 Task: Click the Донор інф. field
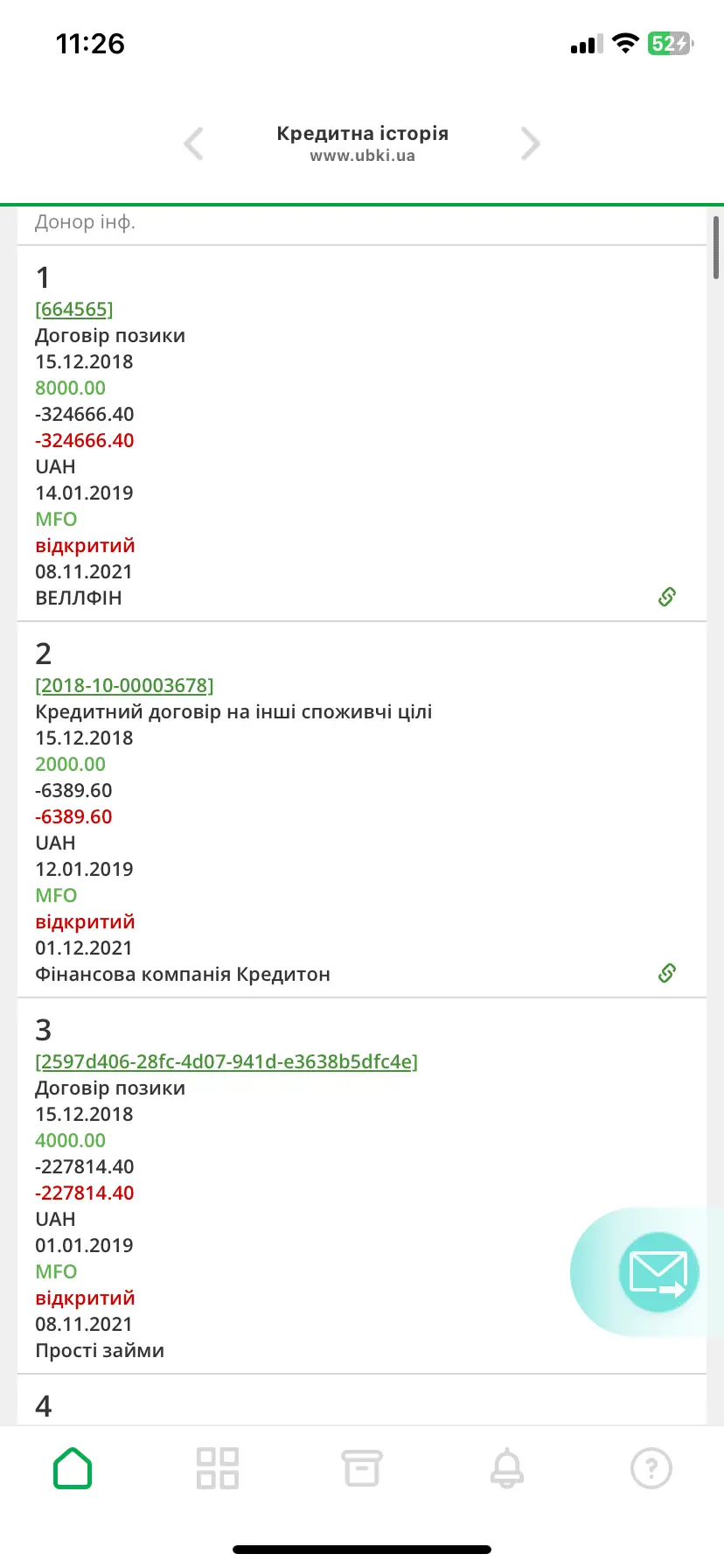(85, 222)
